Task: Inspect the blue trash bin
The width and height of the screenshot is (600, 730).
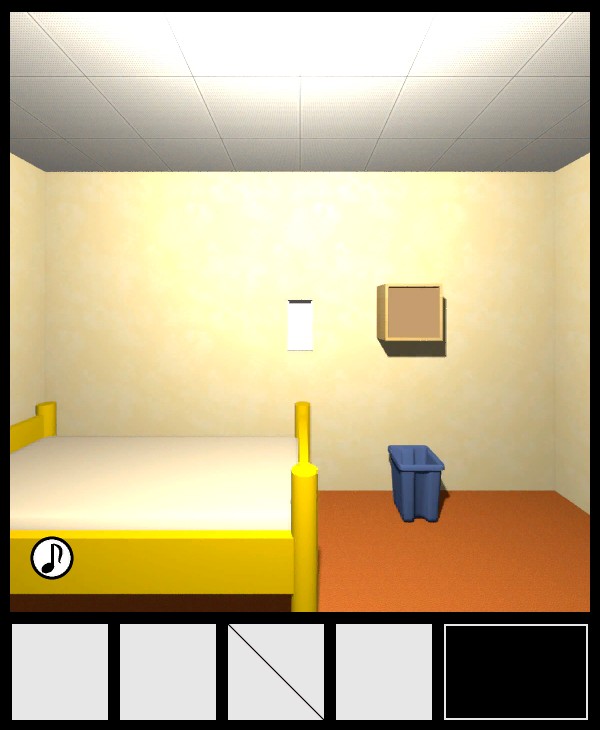Action: [x=416, y=484]
